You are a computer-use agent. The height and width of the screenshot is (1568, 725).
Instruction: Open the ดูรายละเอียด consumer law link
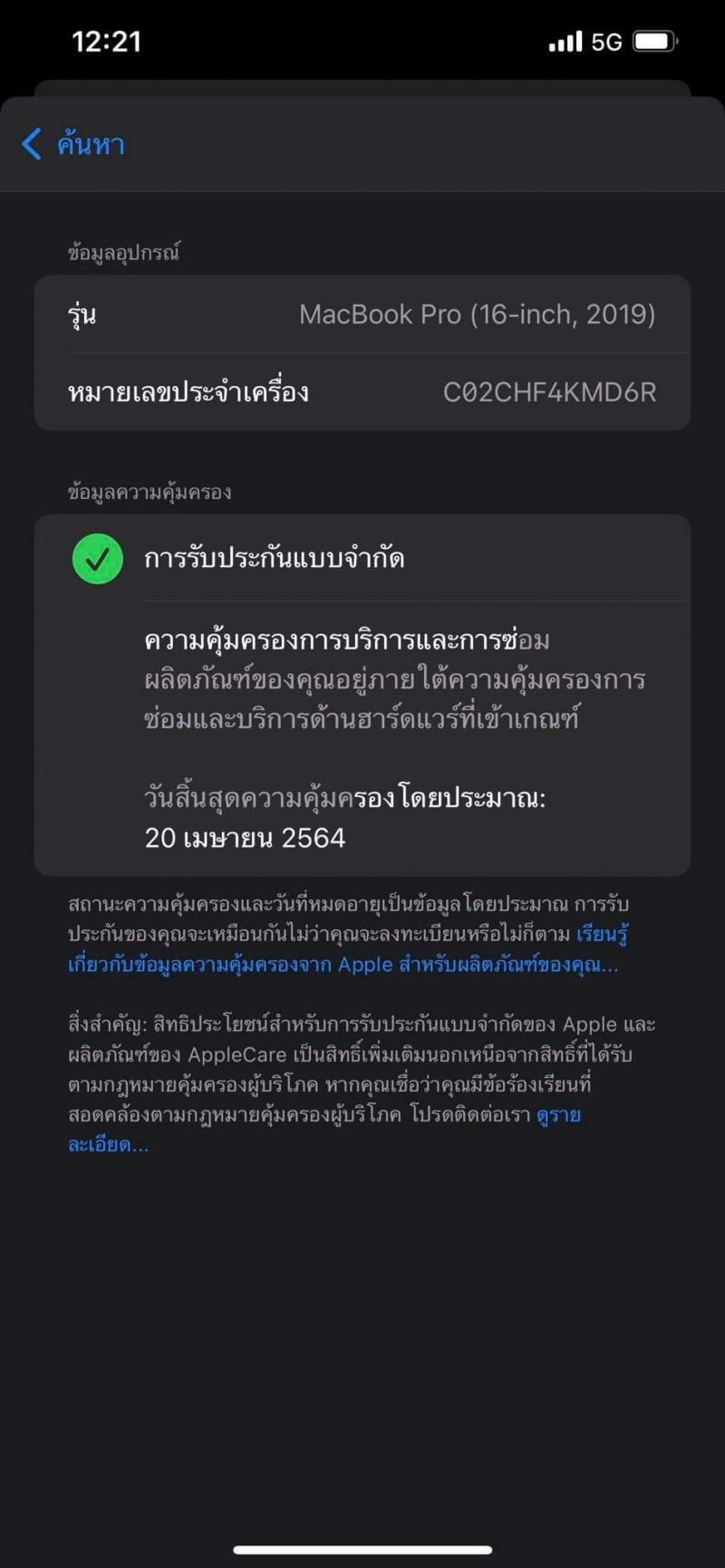pos(107,1145)
